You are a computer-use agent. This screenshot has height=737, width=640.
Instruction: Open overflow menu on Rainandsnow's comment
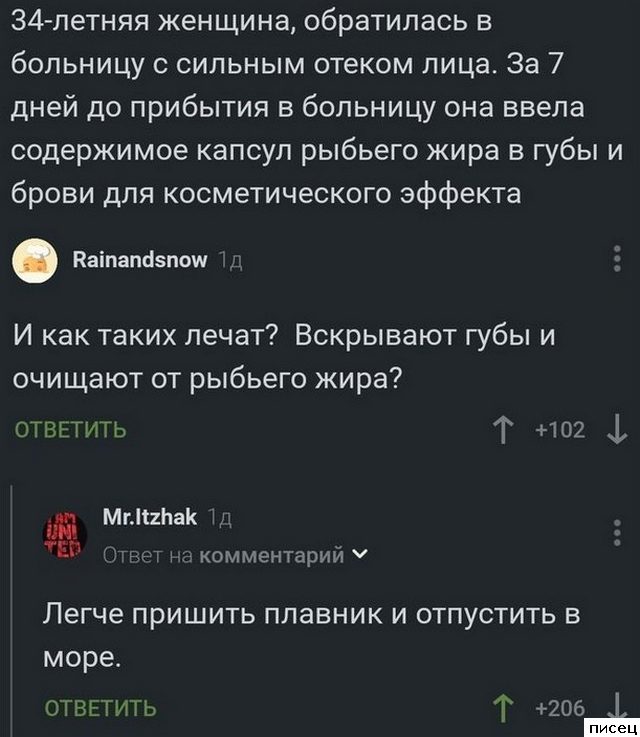point(615,263)
